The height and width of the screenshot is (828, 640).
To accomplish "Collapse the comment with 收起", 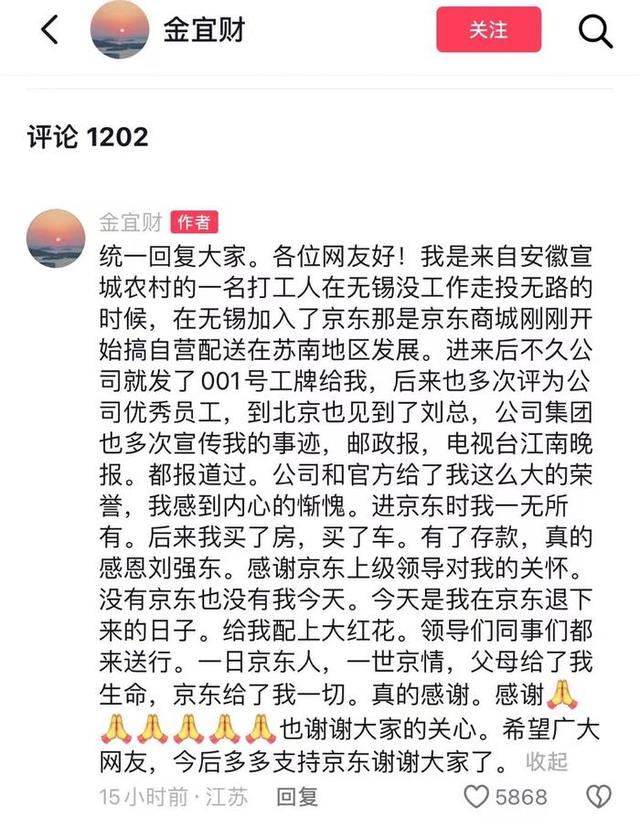I will point(548,762).
